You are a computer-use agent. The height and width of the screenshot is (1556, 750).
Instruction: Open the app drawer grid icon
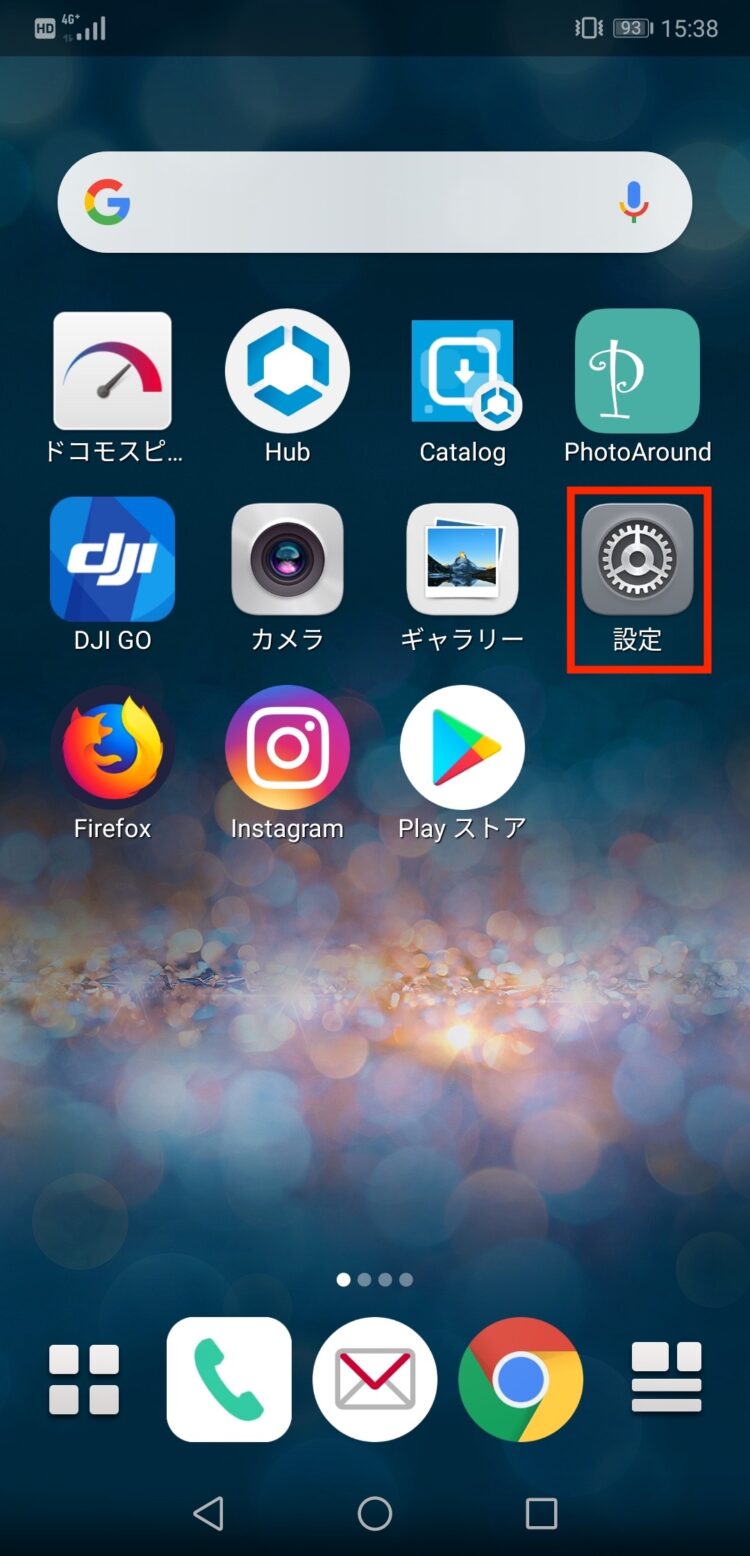tap(84, 1380)
